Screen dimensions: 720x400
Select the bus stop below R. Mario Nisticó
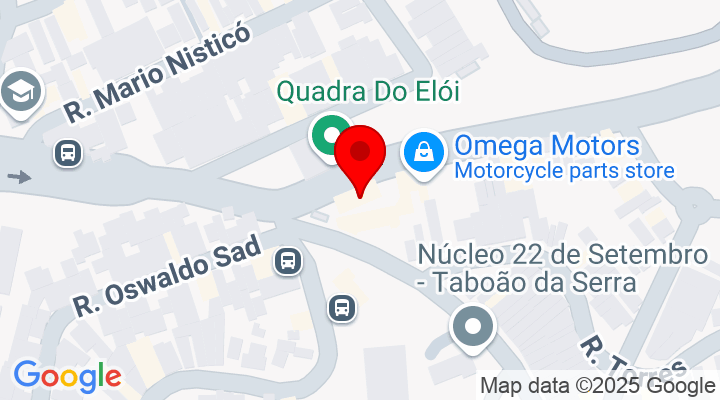[68, 153]
